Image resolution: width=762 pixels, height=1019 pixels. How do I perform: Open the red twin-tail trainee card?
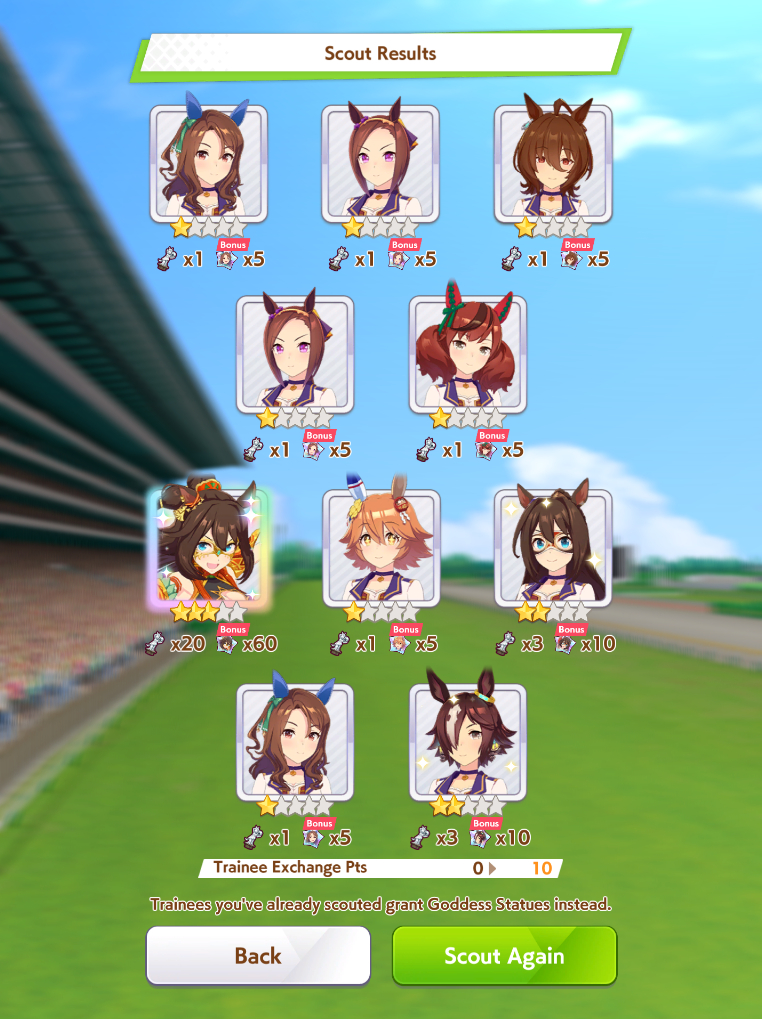467,355
